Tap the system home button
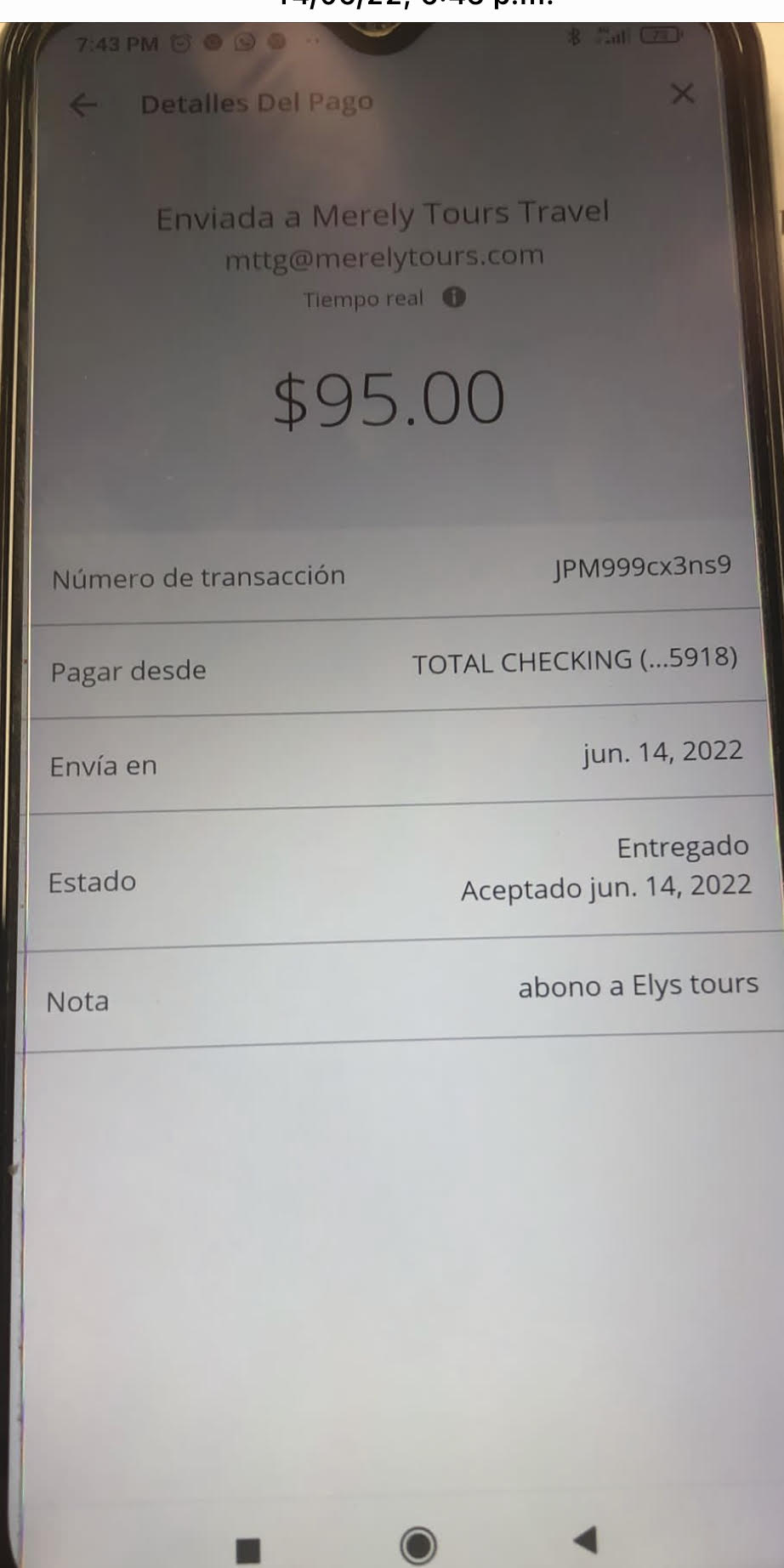This screenshot has height=1568, width=784. (x=418, y=1544)
